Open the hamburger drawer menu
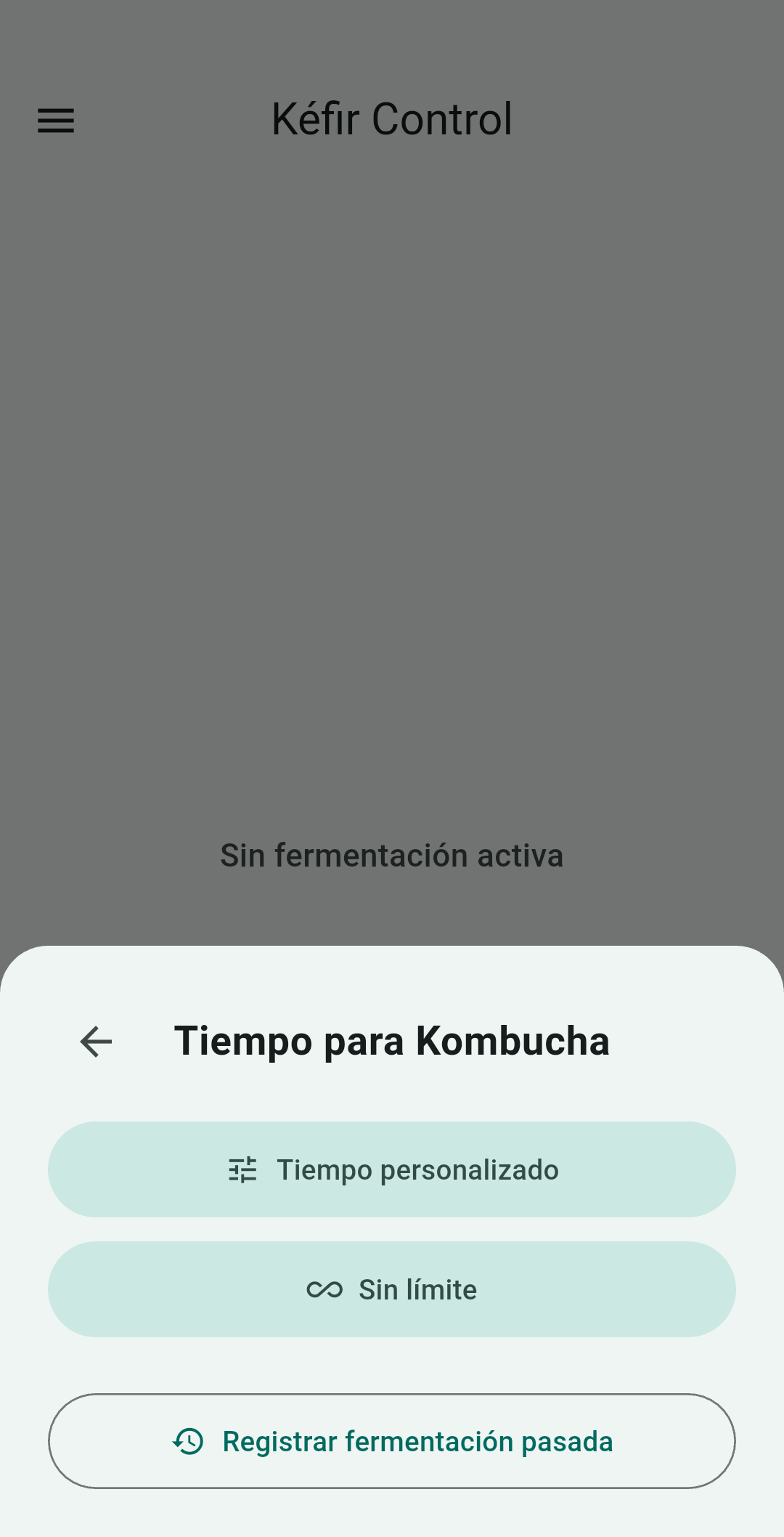The height and width of the screenshot is (1537, 784). coord(56,121)
